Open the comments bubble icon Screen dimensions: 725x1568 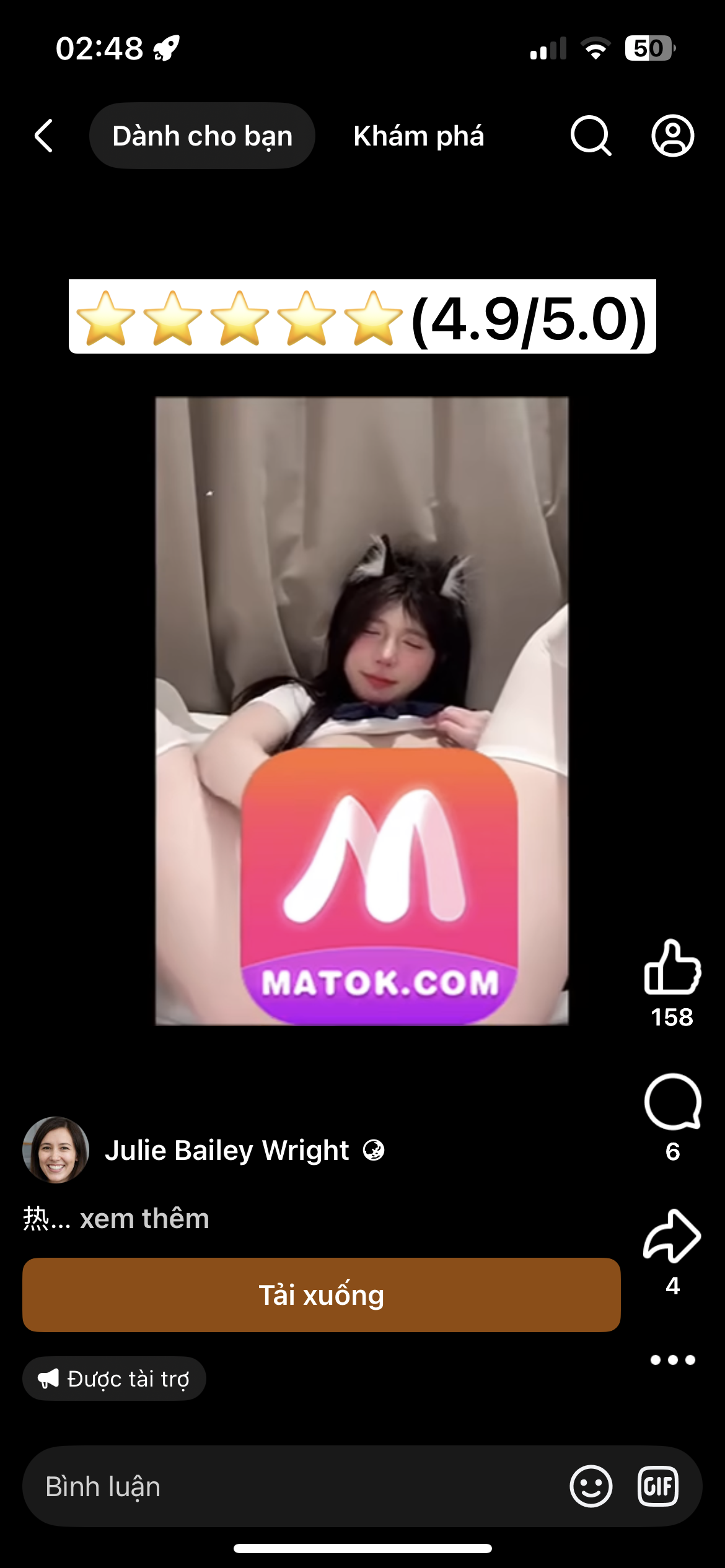[672, 1102]
